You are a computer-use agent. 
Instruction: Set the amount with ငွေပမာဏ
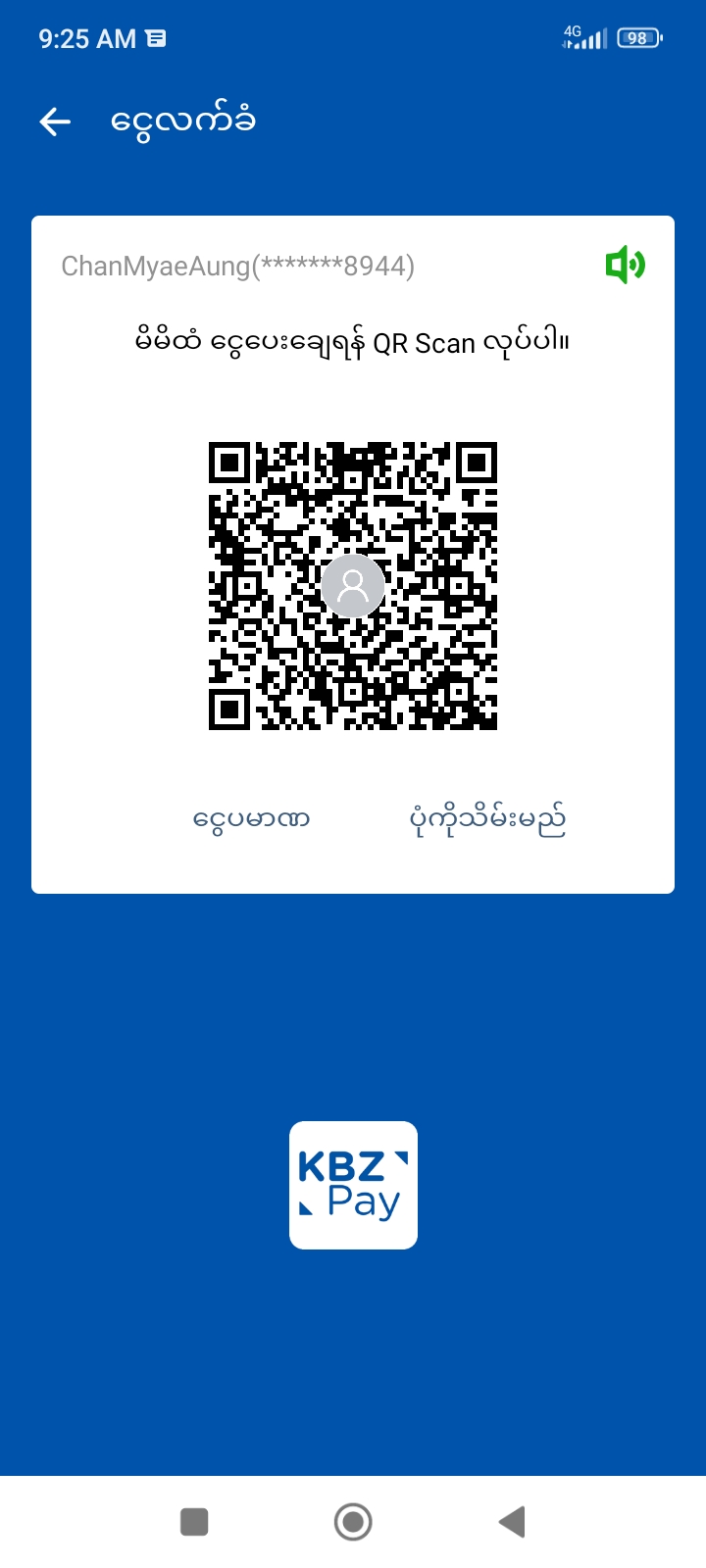point(252,818)
